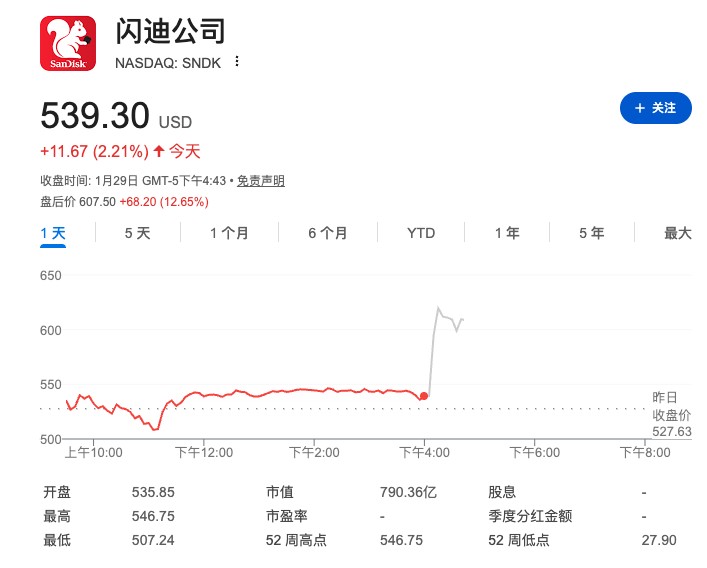View the 1 年 chart range
Viewport: 707px width, 568px height.
click(507, 233)
